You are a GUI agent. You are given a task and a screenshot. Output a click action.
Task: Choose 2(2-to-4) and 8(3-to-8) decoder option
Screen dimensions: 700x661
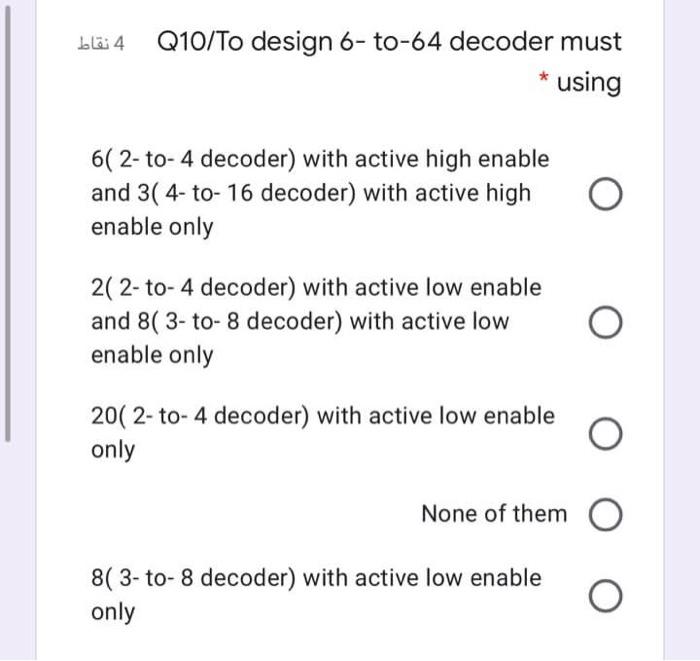tap(609, 323)
